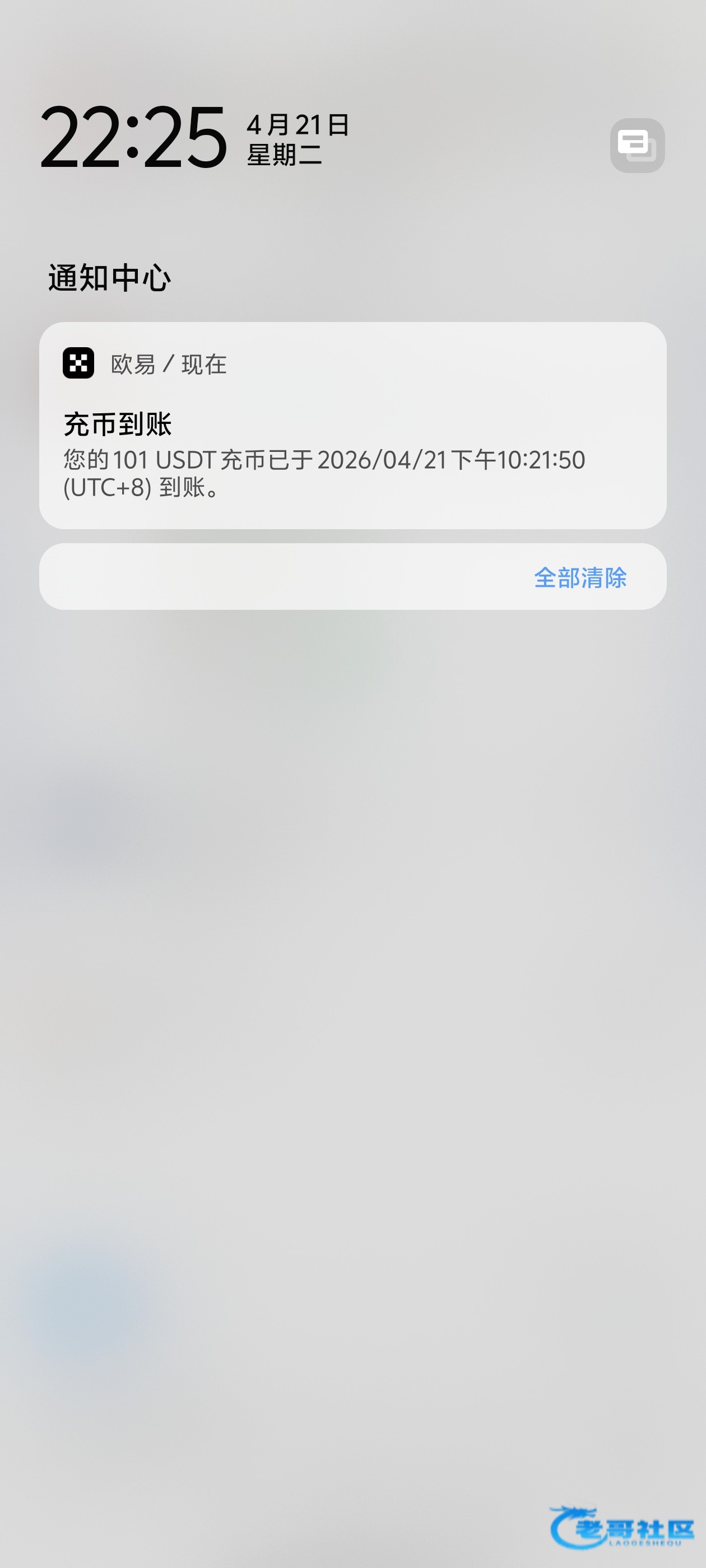Open the 欧易 充币到账 notification
This screenshot has width=706, height=1568.
click(352, 425)
